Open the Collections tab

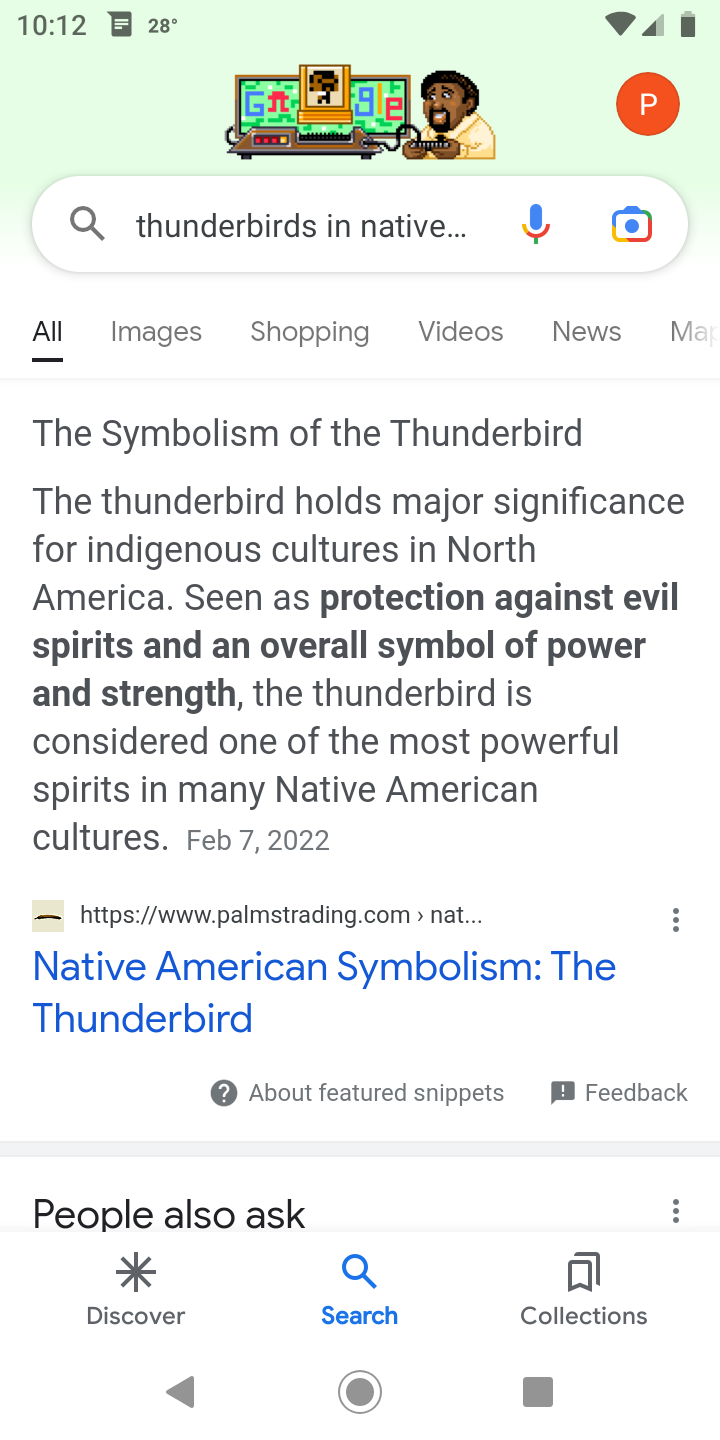tap(584, 1290)
